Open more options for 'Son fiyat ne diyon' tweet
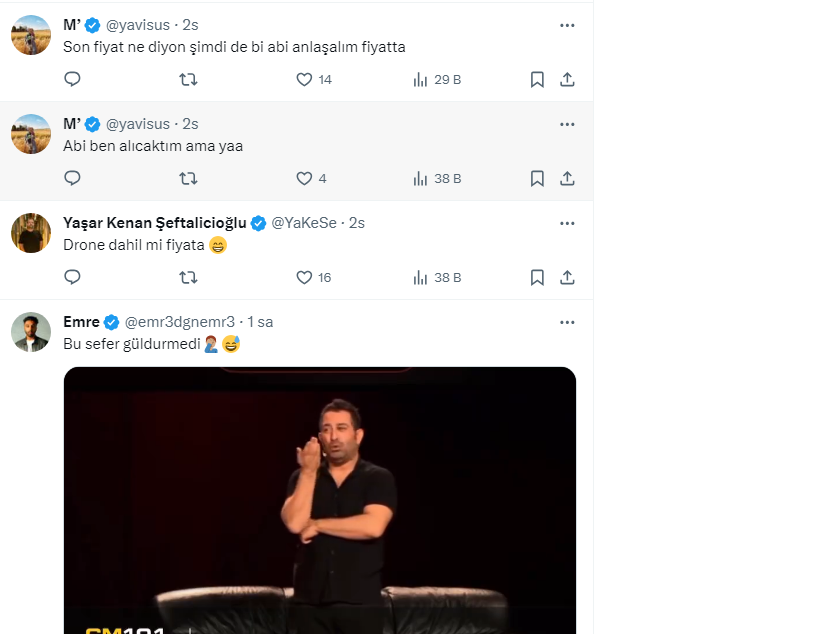This screenshot has height=634, width=837. pos(567,25)
